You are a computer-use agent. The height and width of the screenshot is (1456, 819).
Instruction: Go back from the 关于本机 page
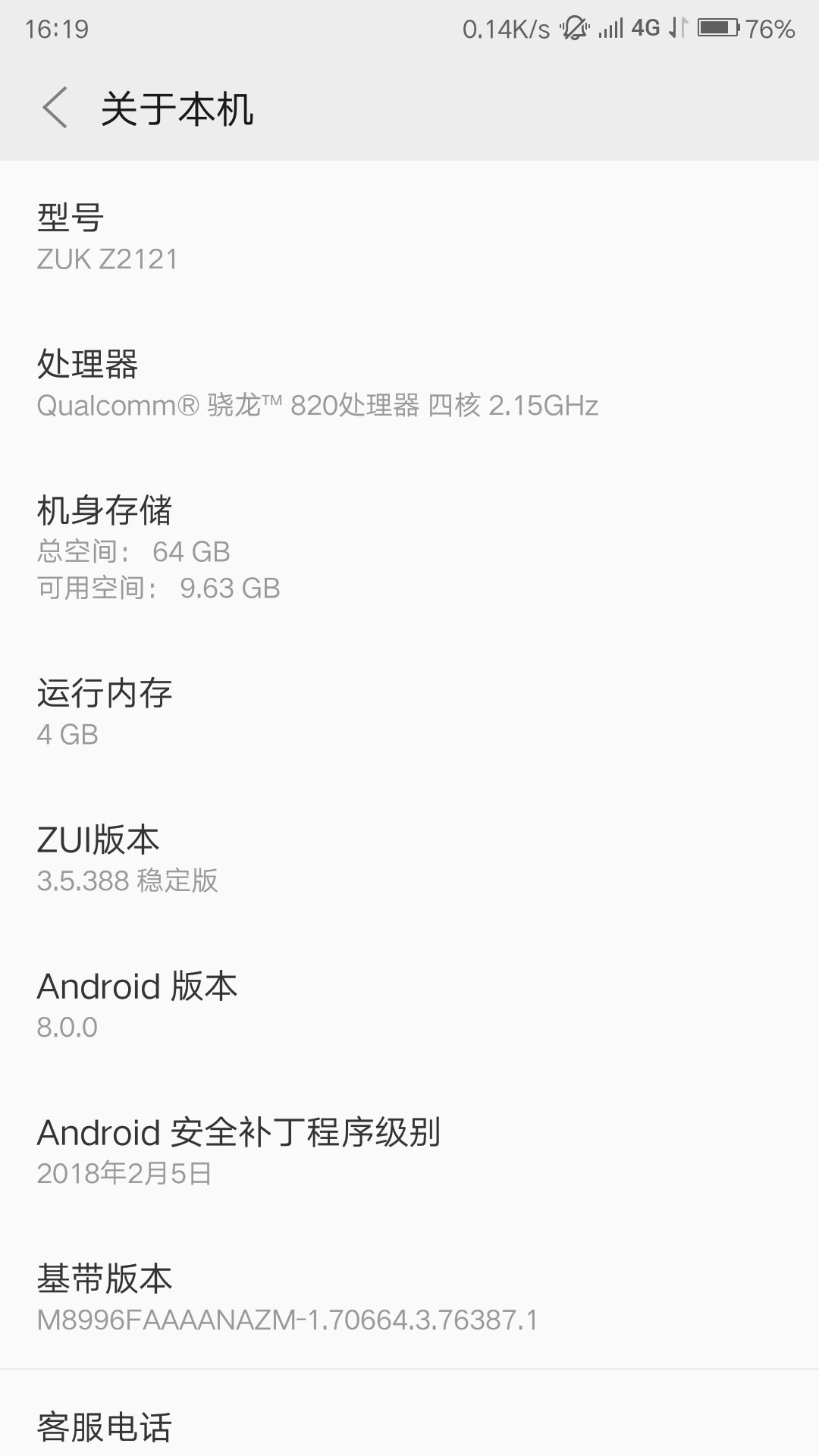[55, 108]
